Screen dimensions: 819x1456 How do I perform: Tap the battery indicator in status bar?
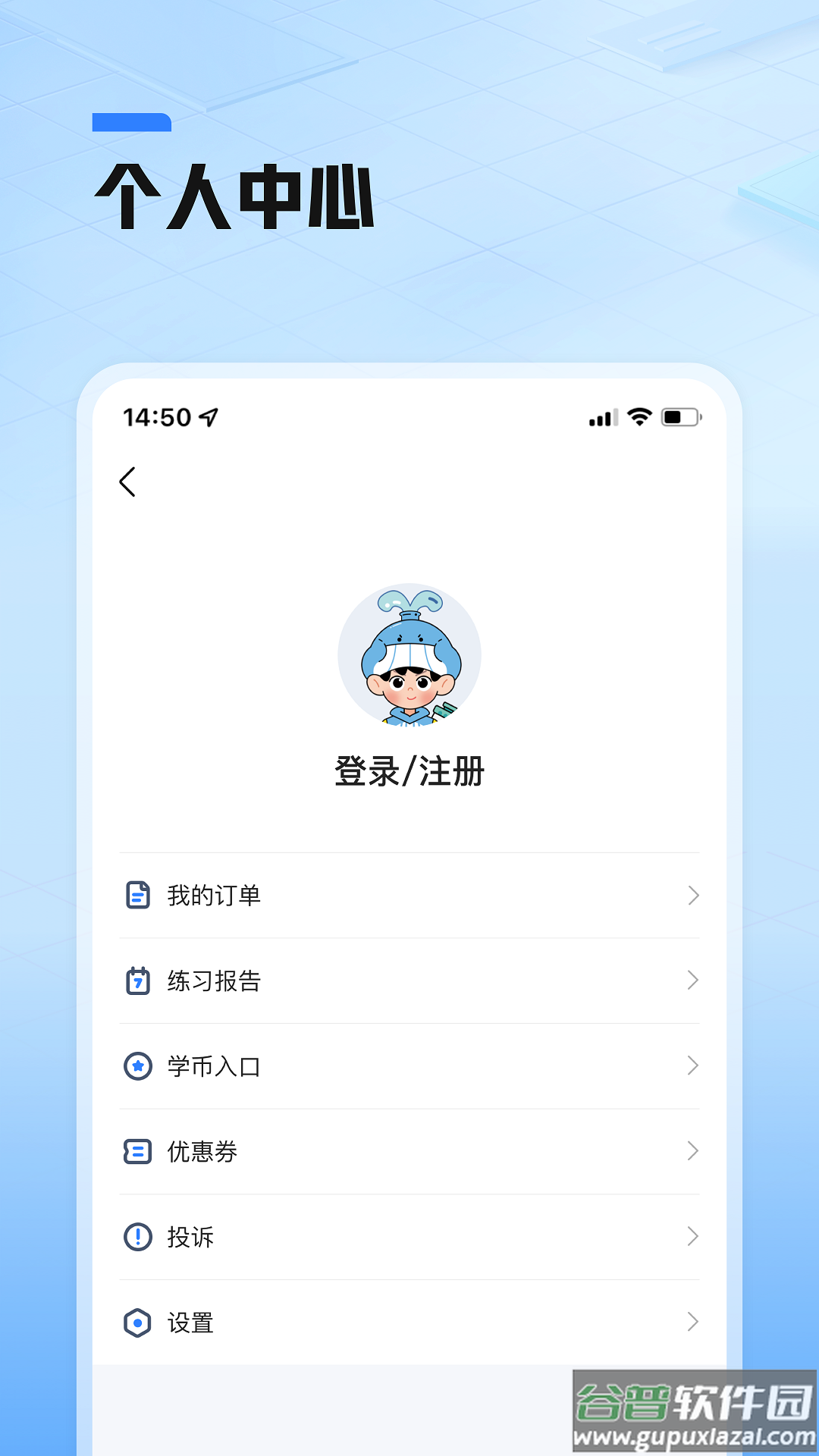pyautogui.click(x=681, y=416)
